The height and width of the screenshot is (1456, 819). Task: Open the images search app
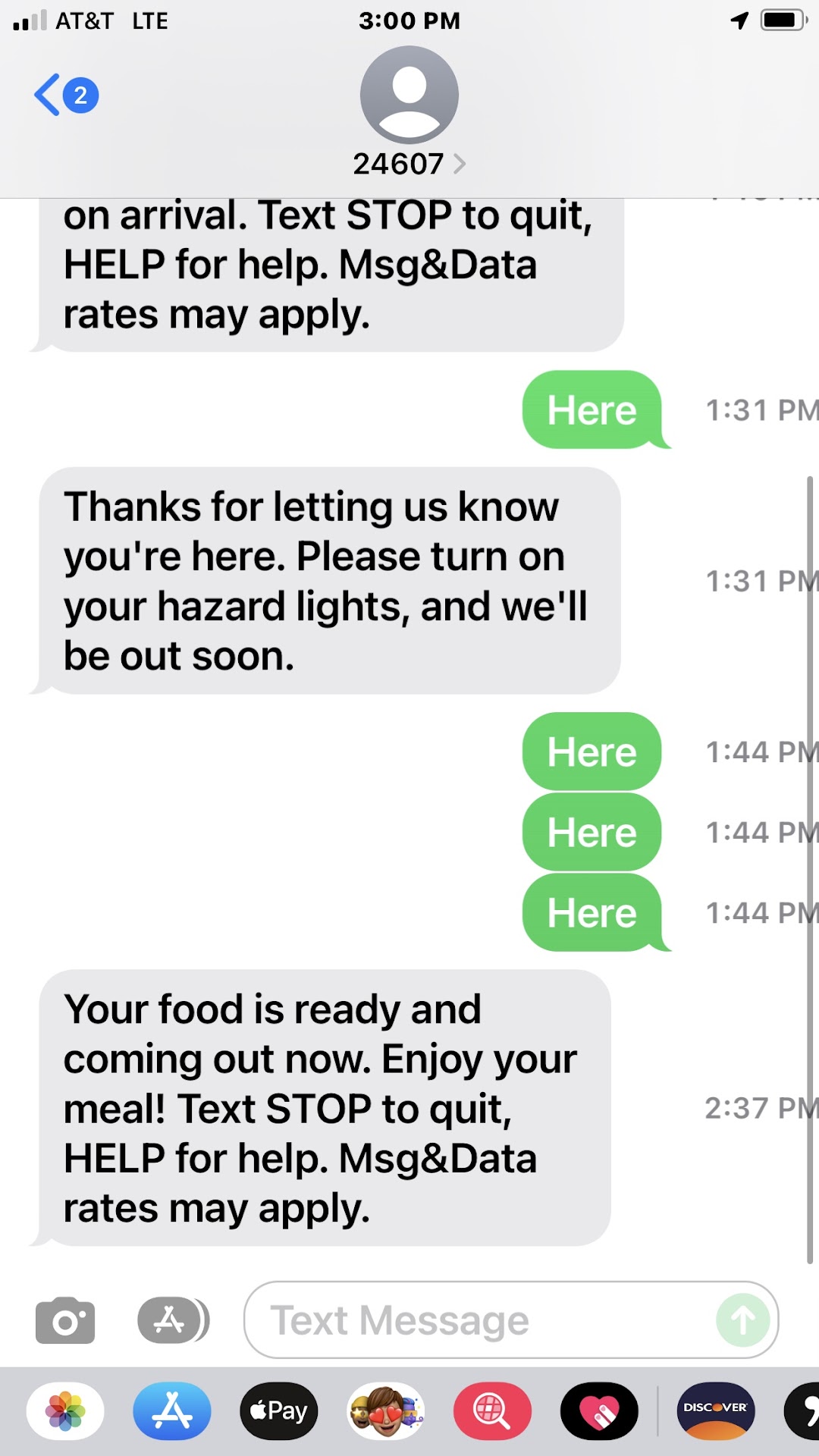(492, 1410)
